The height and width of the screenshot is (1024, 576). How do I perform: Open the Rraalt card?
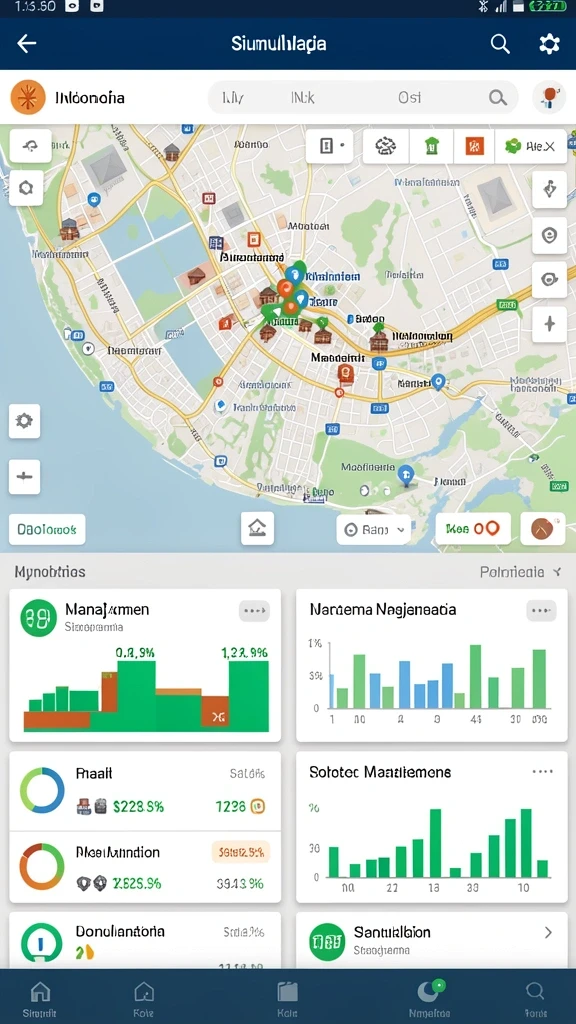click(145, 791)
